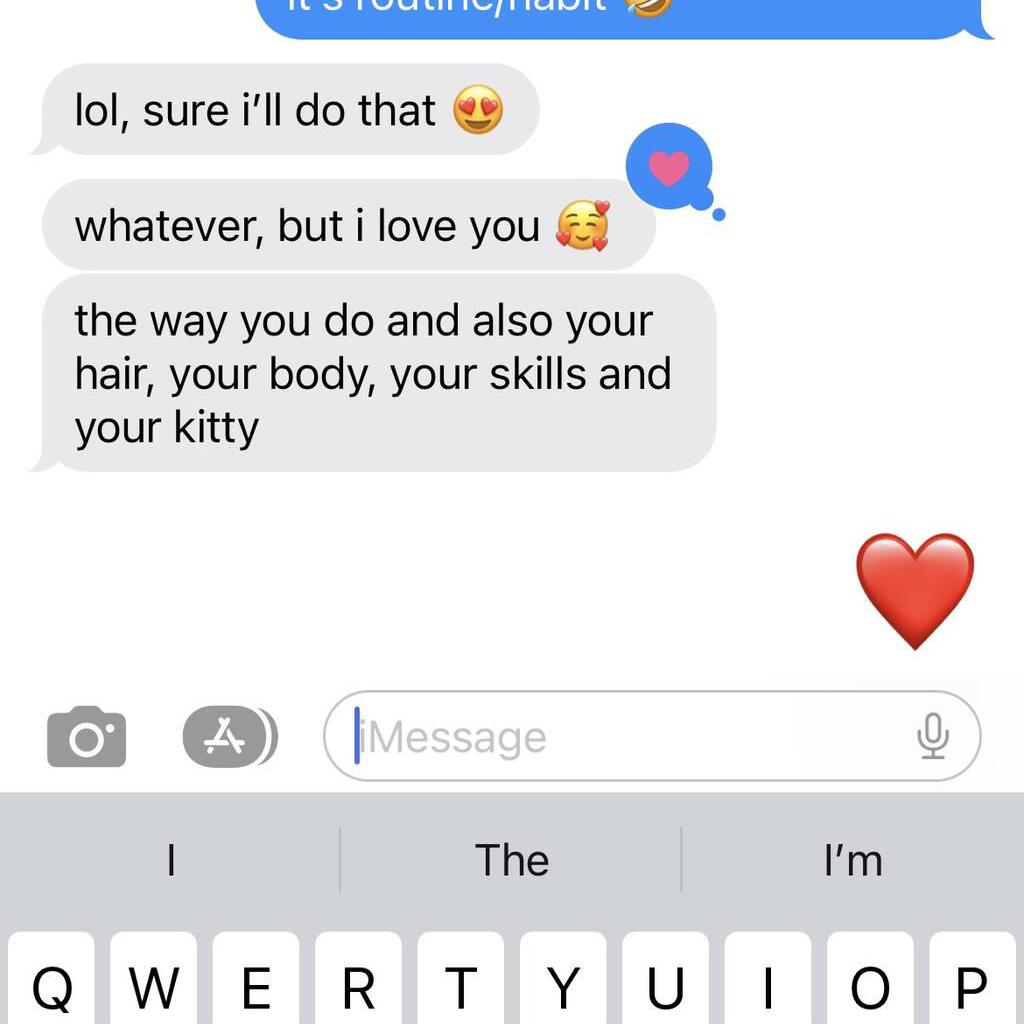Insert the suggested word "I'm"
1024x1024 pixels.
[853, 860]
